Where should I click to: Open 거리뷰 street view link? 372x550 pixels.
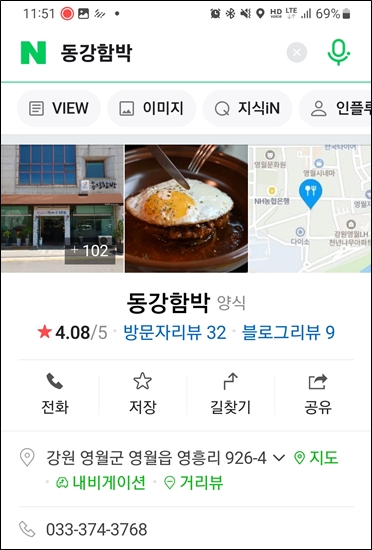pyautogui.click(x=194, y=483)
